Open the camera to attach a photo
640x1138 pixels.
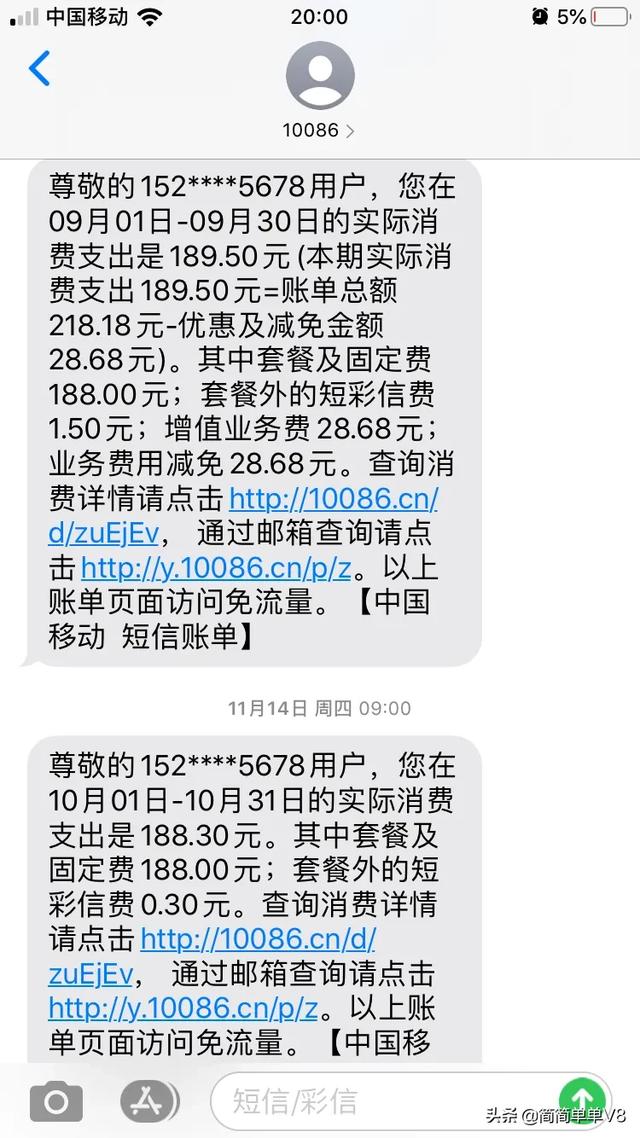pyautogui.click(x=56, y=1101)
